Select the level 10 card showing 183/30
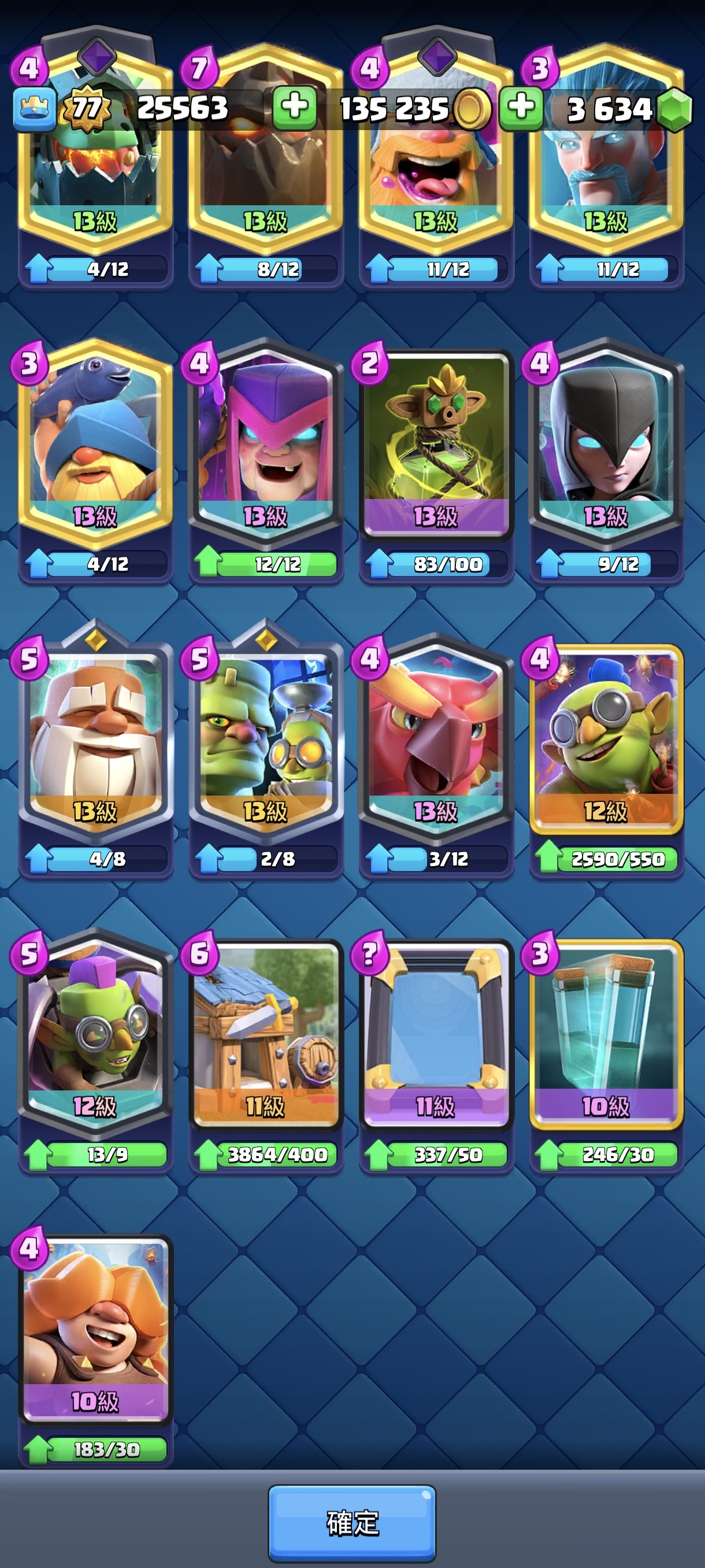 coord(95,1330)
